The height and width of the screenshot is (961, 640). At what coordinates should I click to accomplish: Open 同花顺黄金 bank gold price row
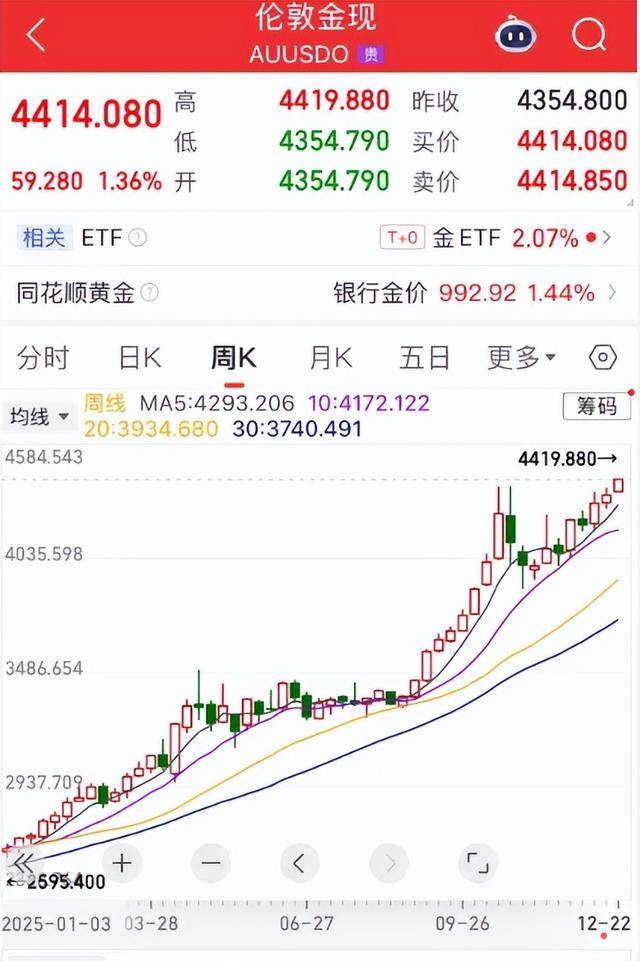[x=320, y=293]
